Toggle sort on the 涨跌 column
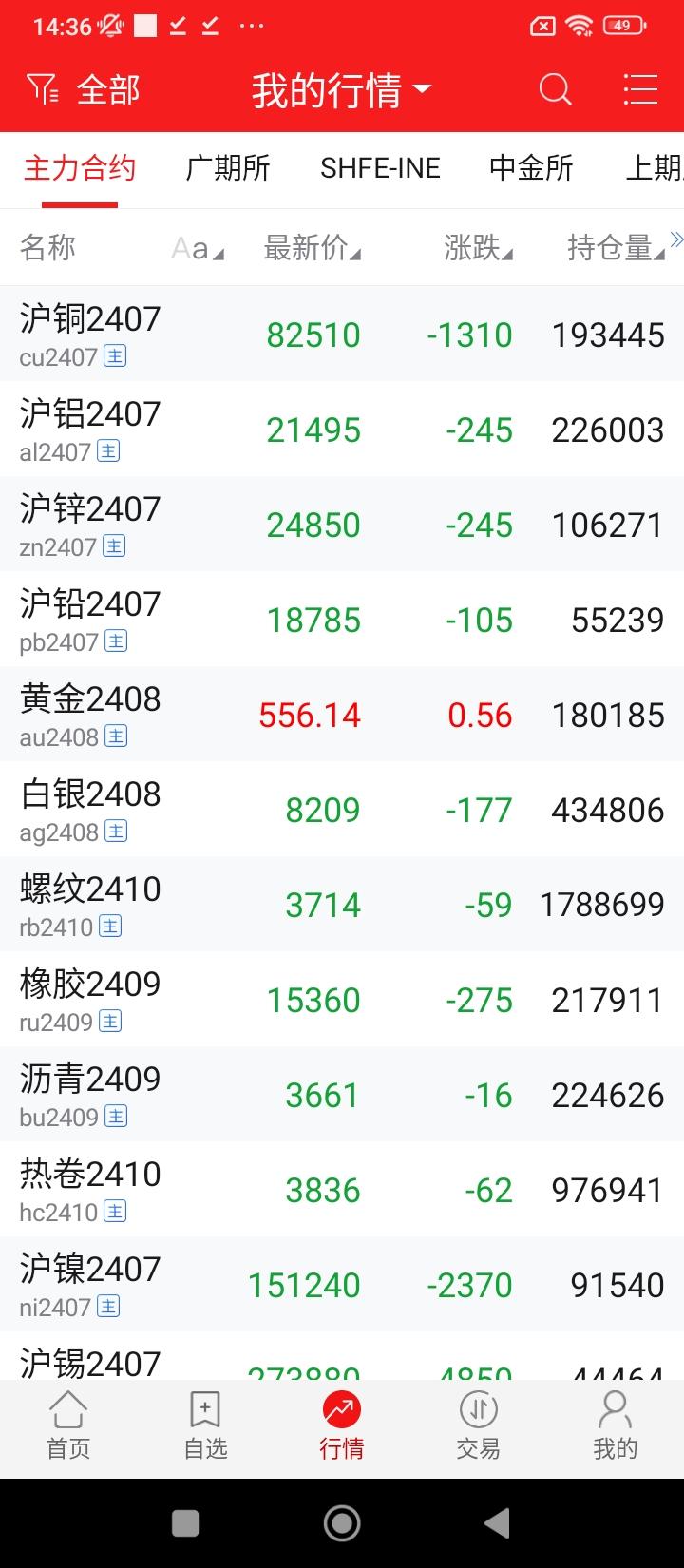This screenshot has height=1568, width=684. click(478, 248)
